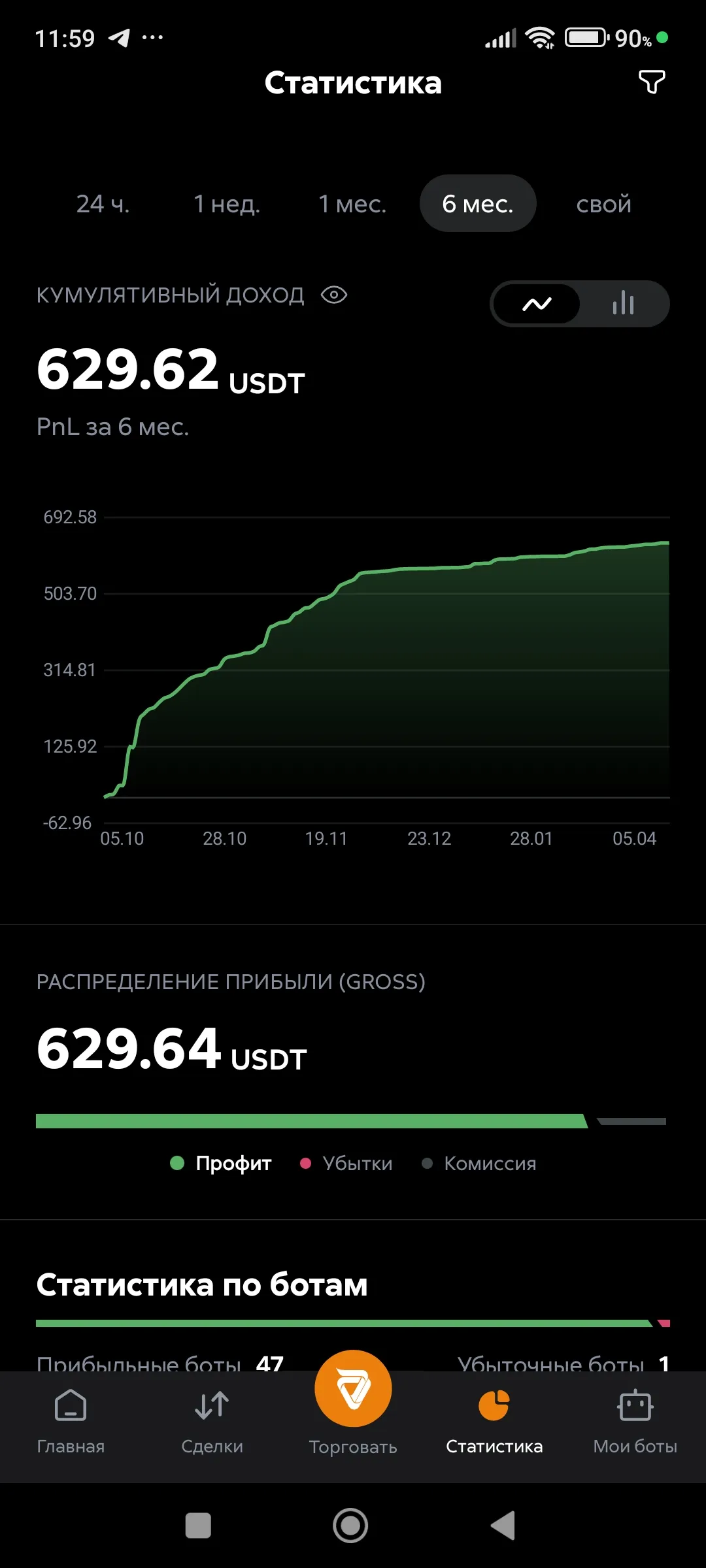706x1568 pixels.
Task: Toggle the Профит legend item
Action: coord(221,1163)
